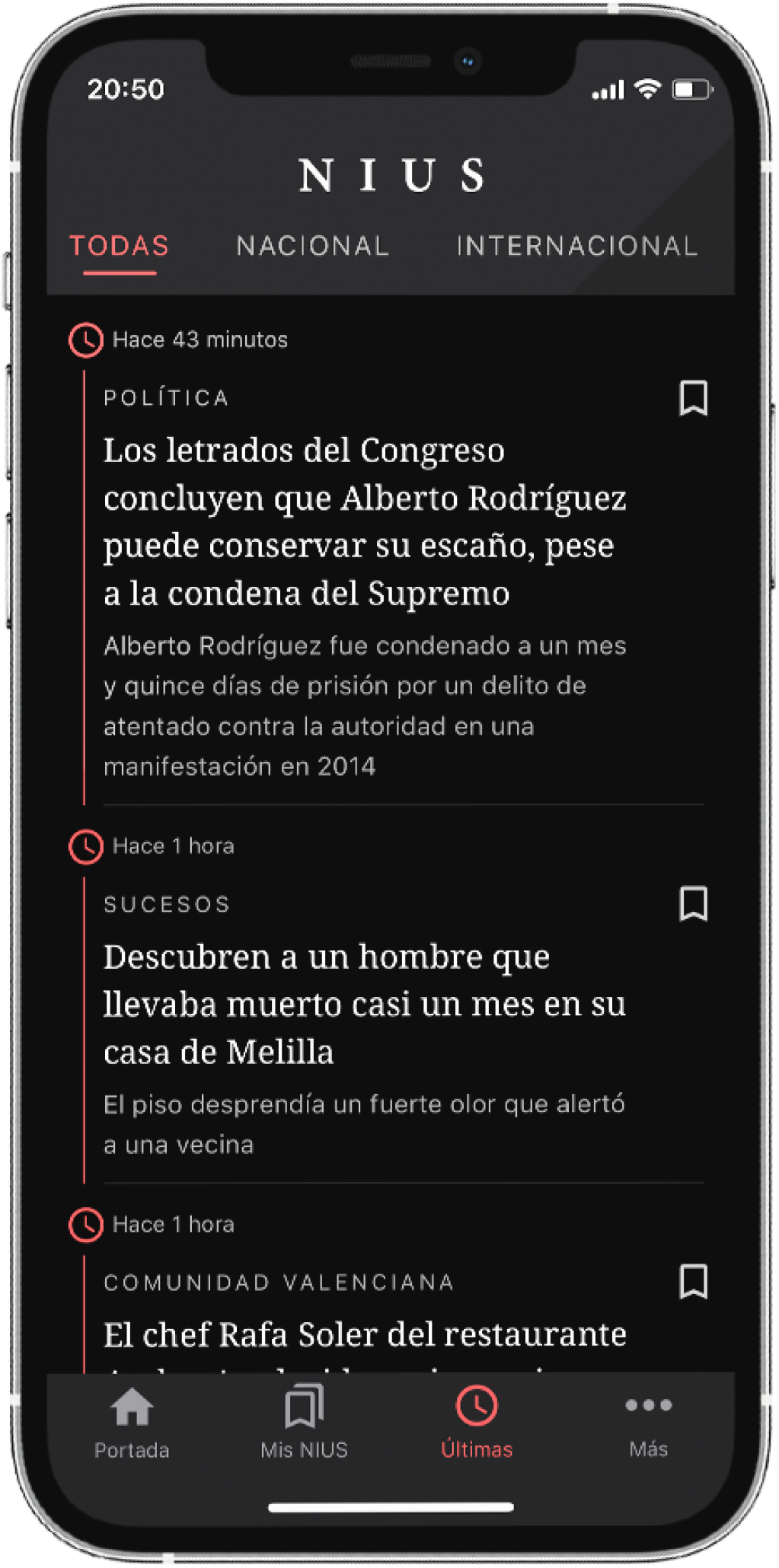
Task: Open the article about the man found dead in Melilla
Action: point(366,1003)
